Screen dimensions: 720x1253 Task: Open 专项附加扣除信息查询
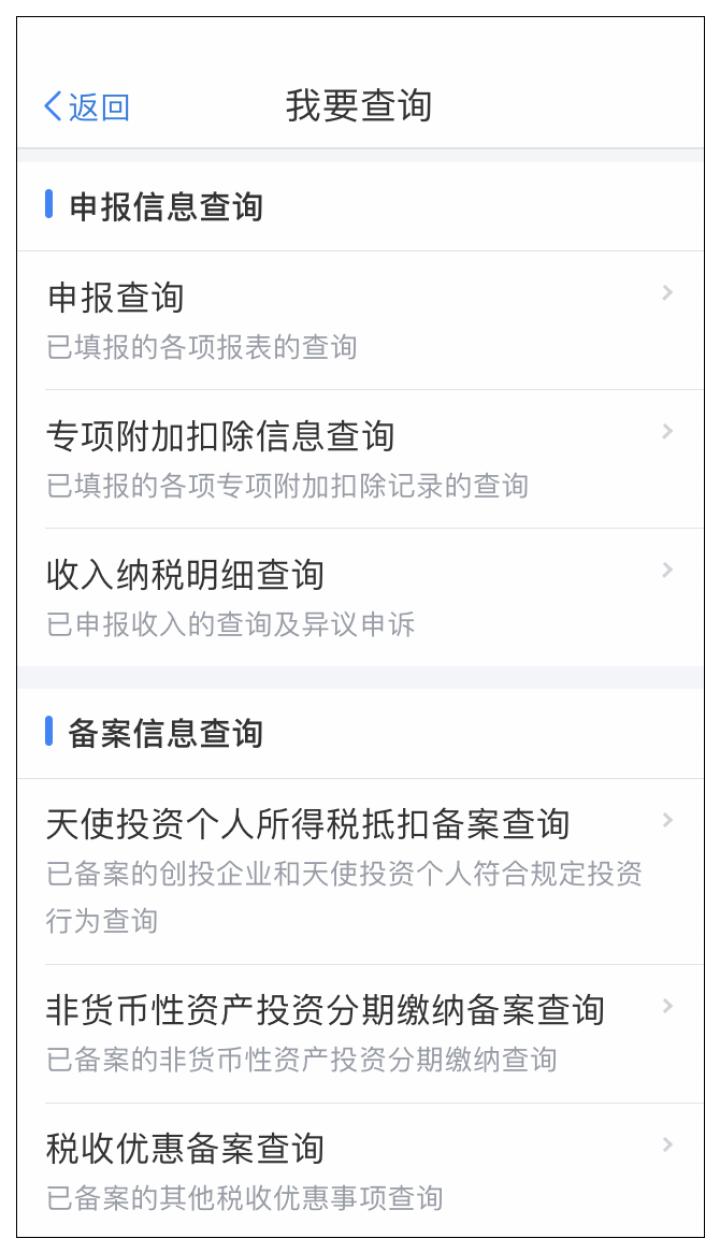point(360,459)
